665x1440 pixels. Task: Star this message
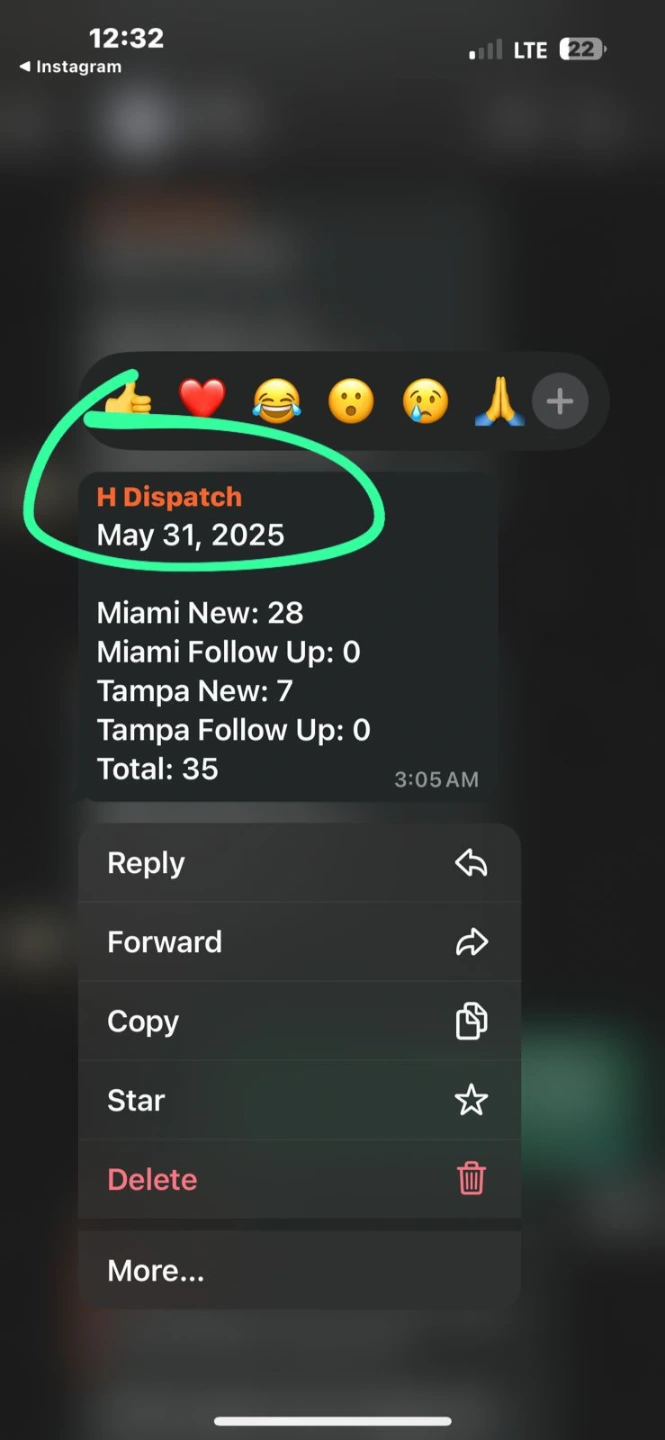(x=299, y=1100)
